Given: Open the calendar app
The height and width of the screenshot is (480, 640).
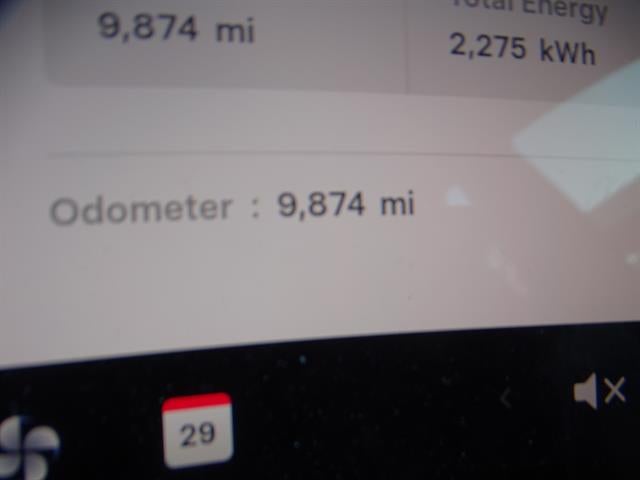Looking at the screenshot, I should click(197, 430).
